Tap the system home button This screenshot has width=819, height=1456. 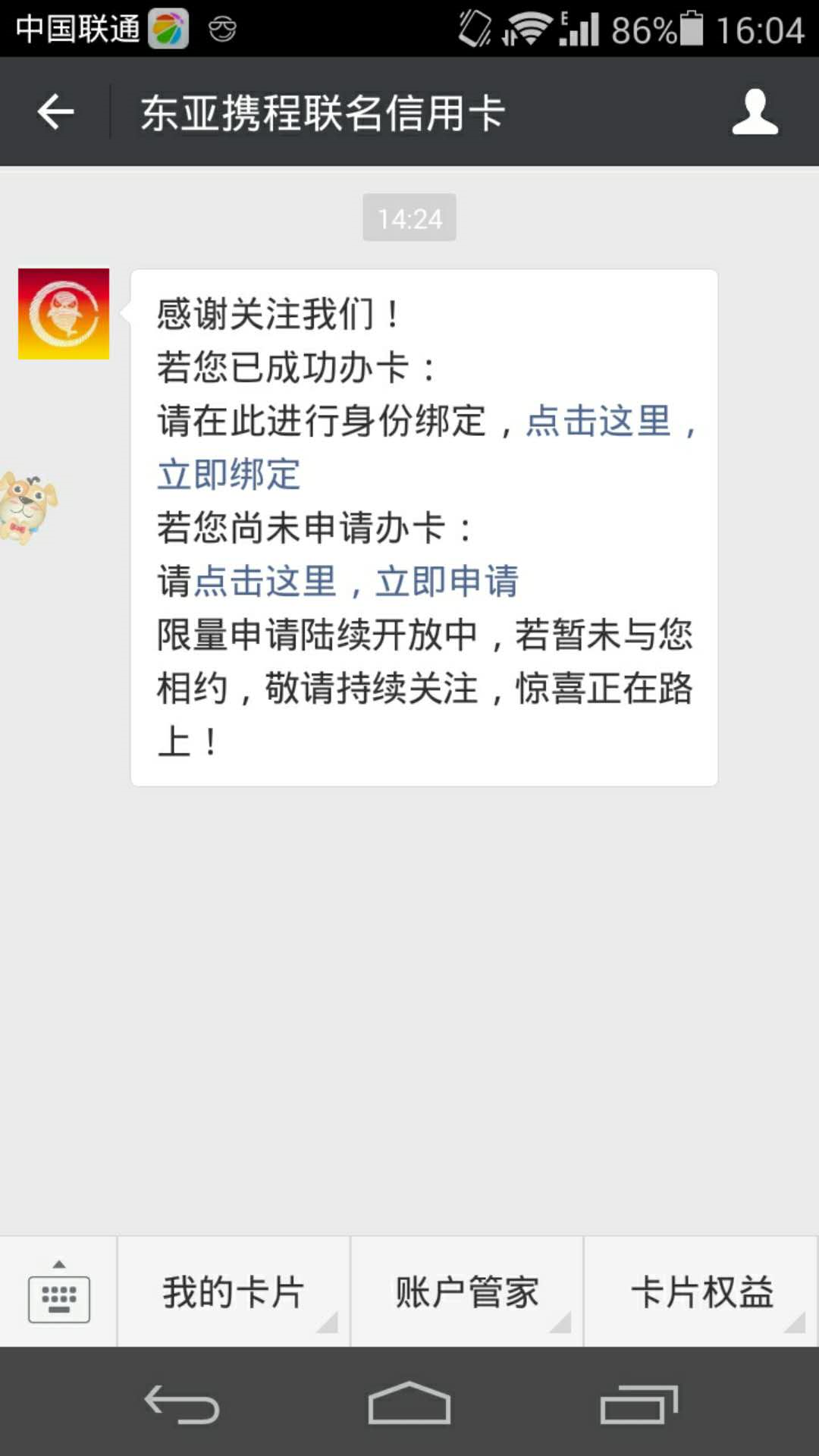(x=409, y=1404)
